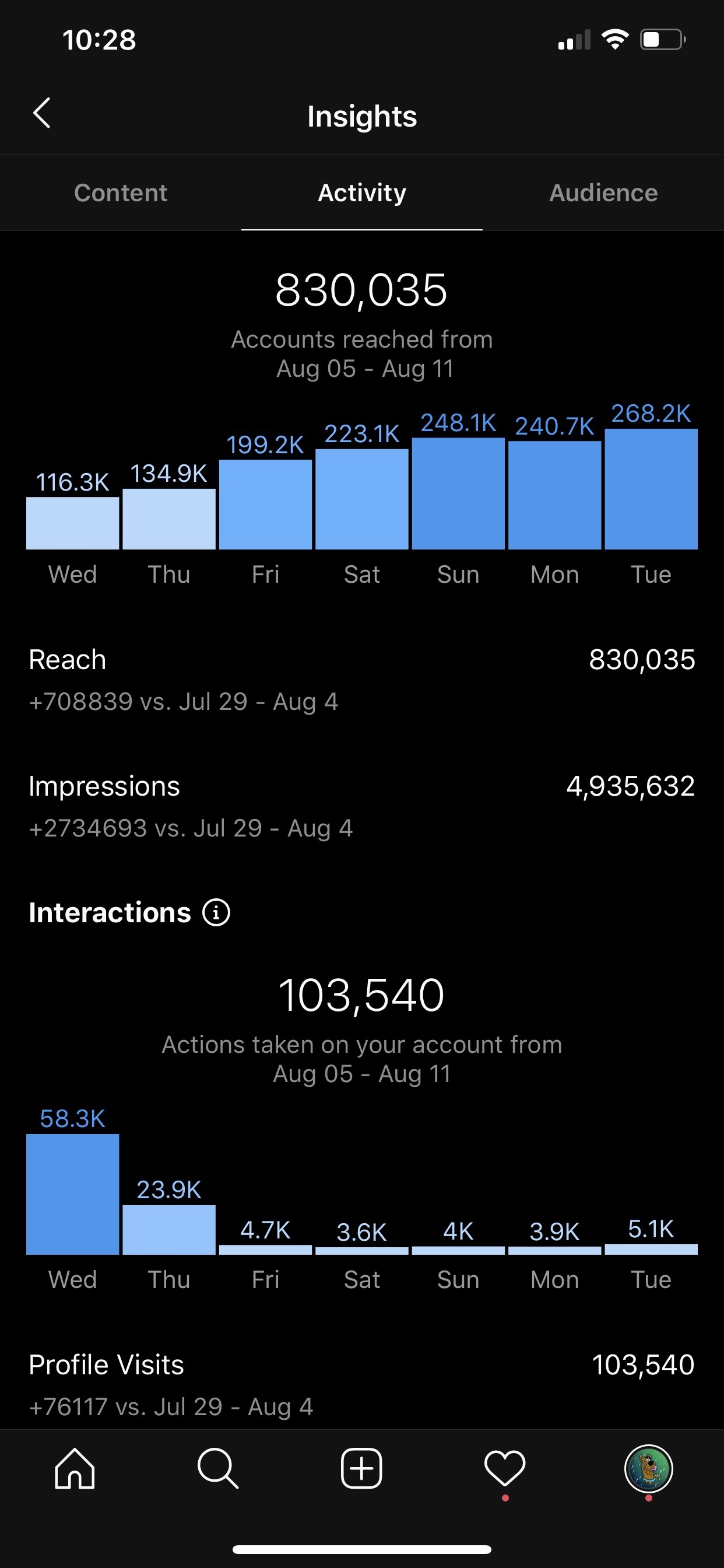Create a new post
This screenshot has width=724, height=1568.
[361, 1469]
